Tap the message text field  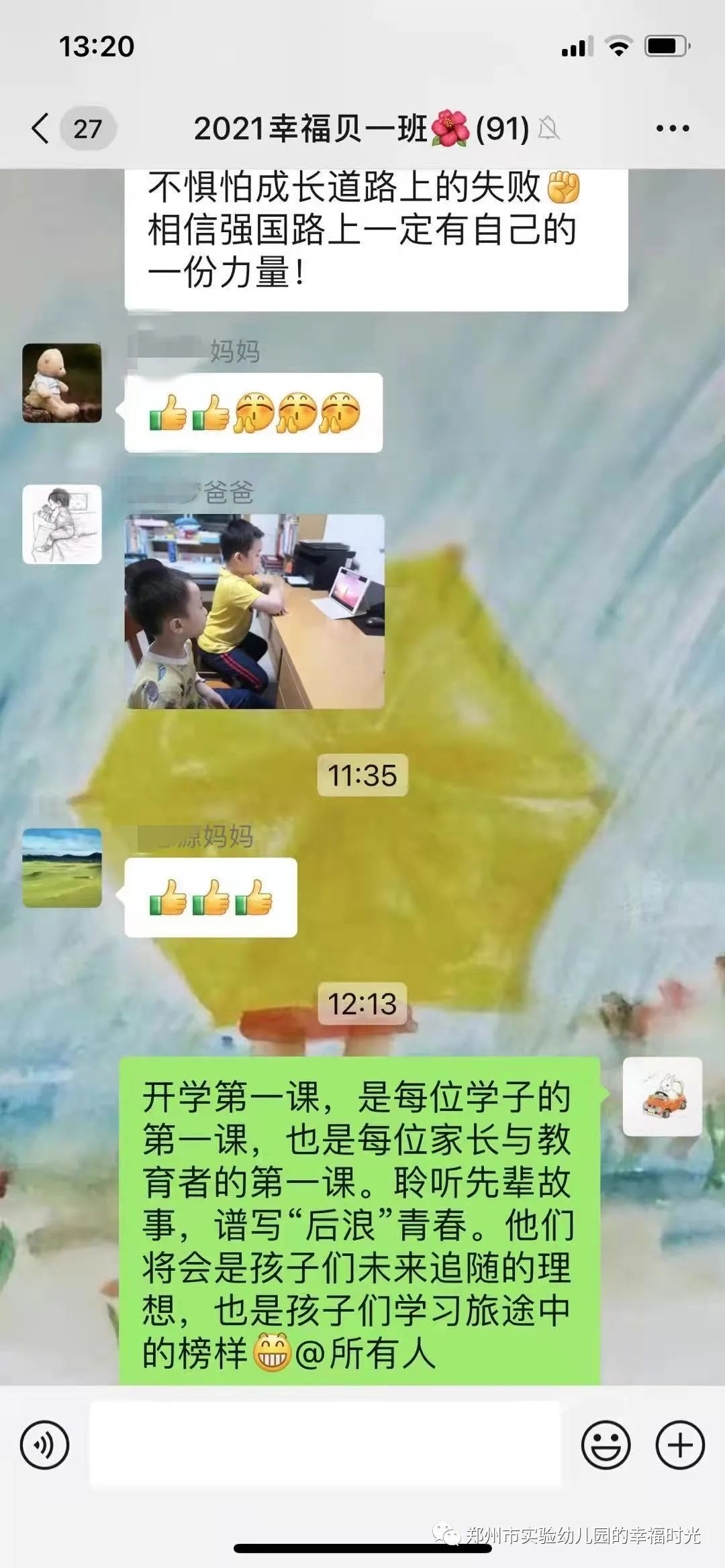(x=326, y=1445)
